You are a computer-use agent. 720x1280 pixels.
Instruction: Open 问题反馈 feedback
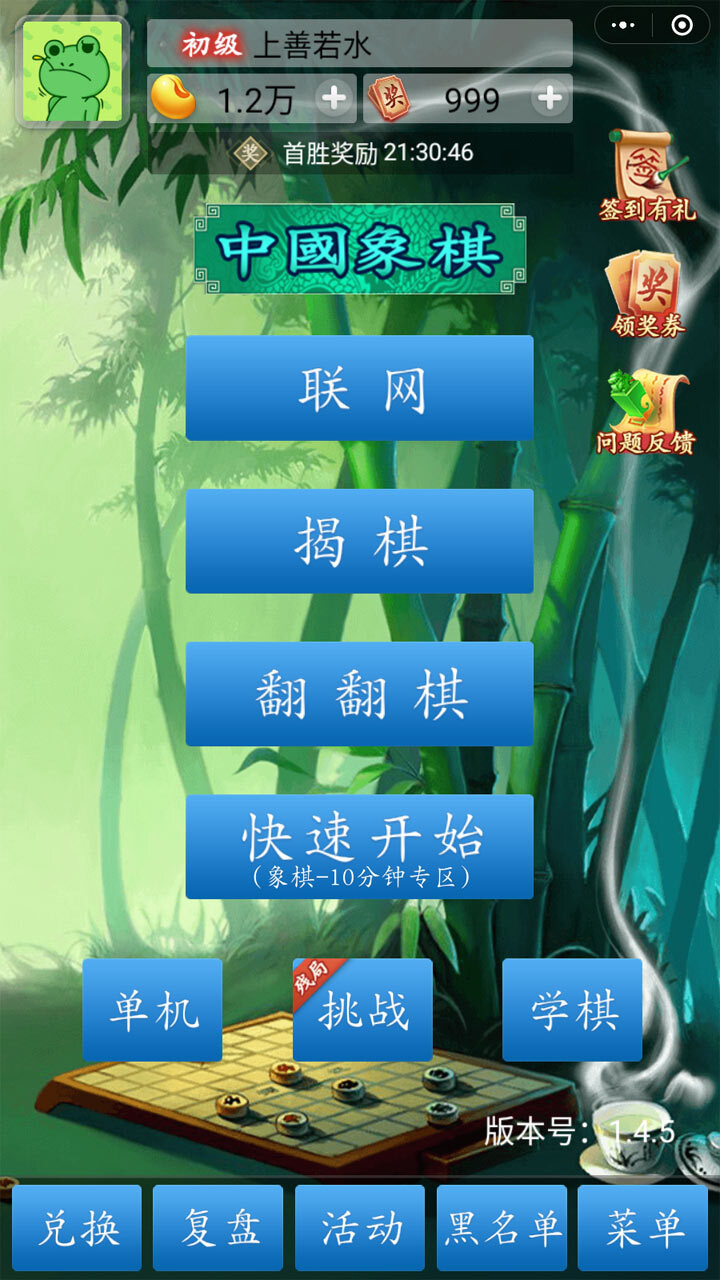click(x=647, y=412)
